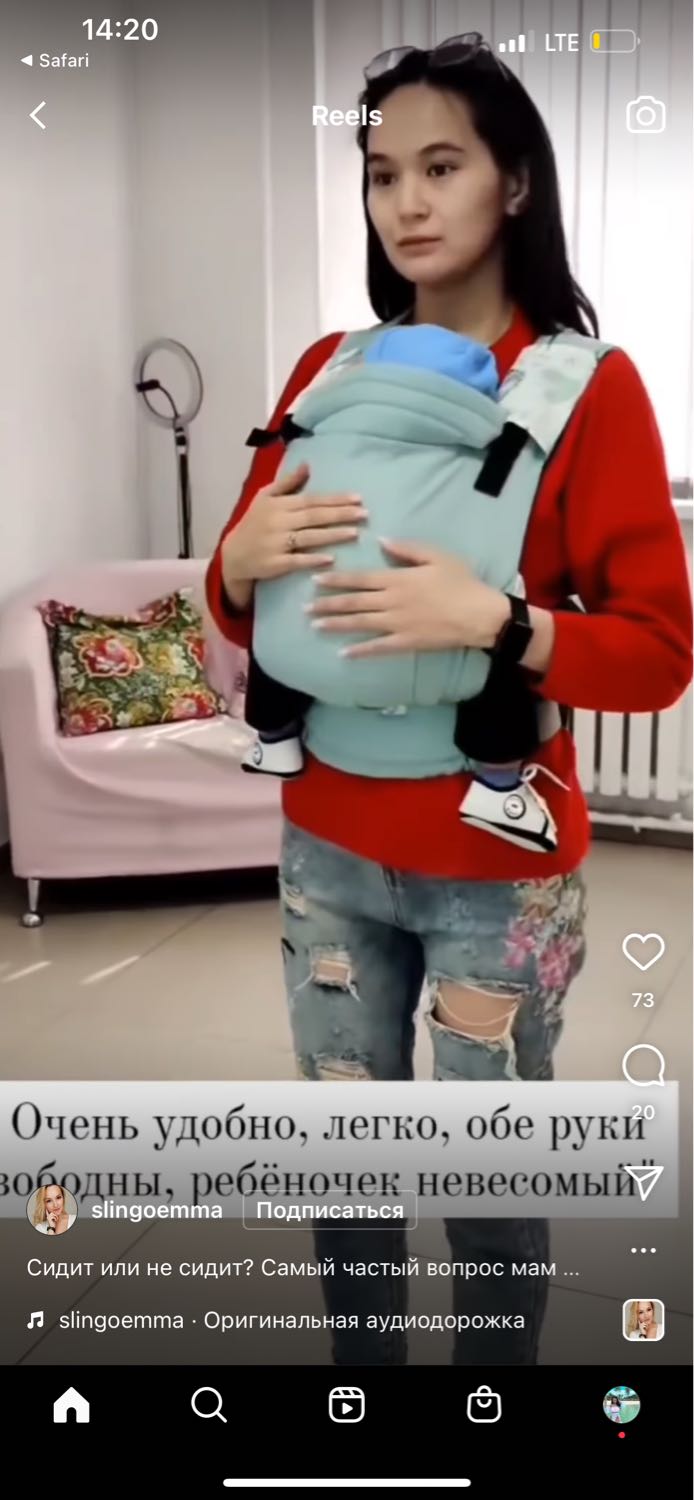Open the comments on this reel

click(x=643, y=1066)
